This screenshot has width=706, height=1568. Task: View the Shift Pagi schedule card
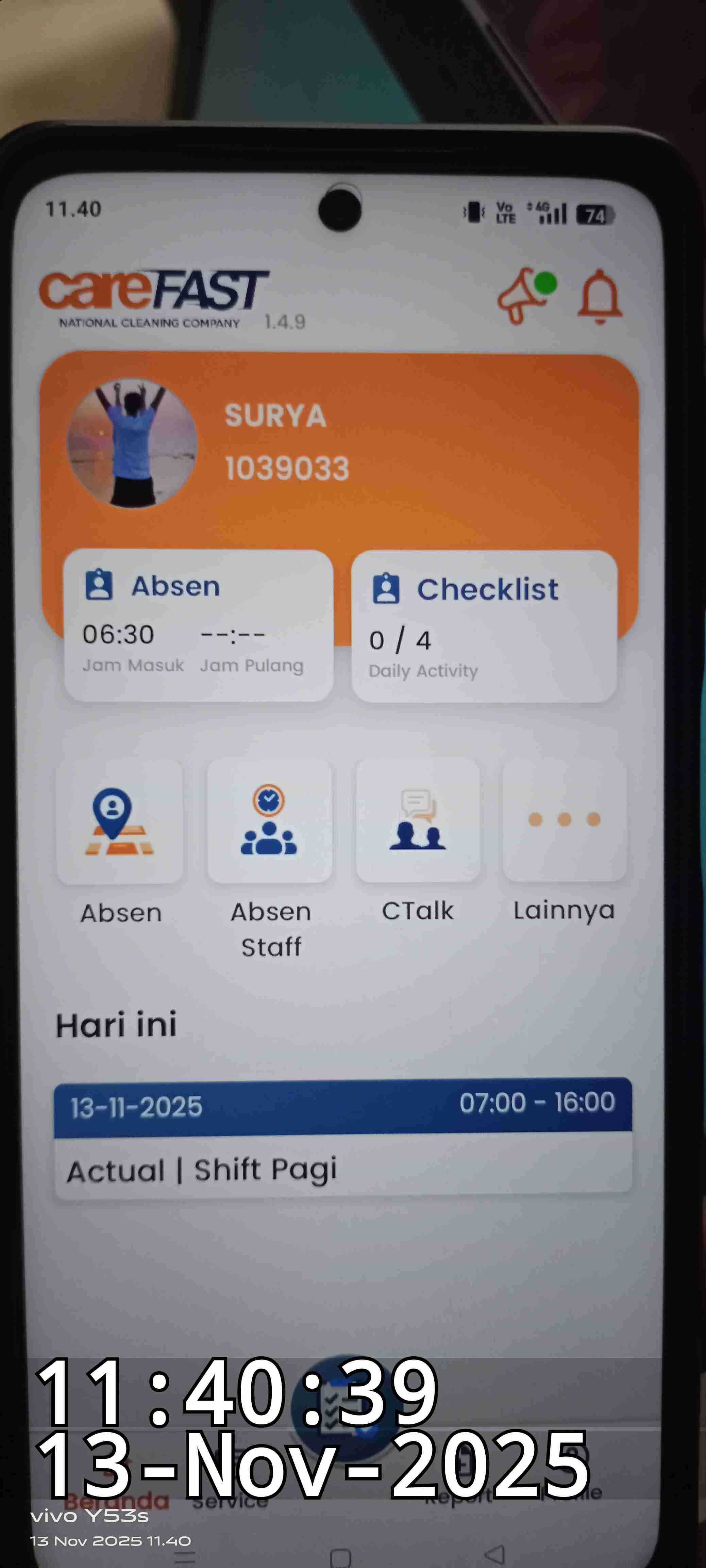(x=343, y=1137)
